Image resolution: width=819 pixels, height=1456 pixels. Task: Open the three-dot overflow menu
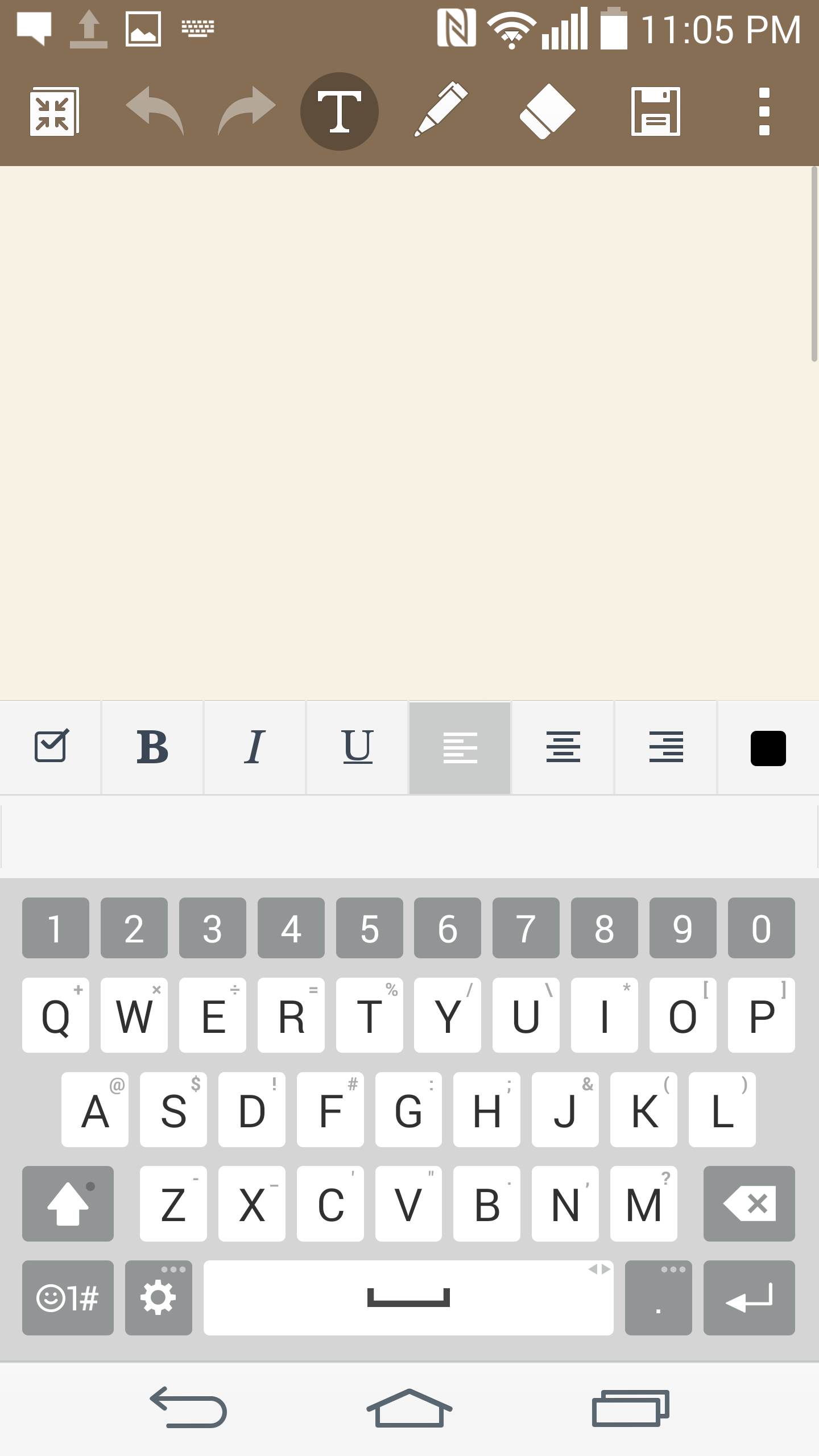[764, 111]
